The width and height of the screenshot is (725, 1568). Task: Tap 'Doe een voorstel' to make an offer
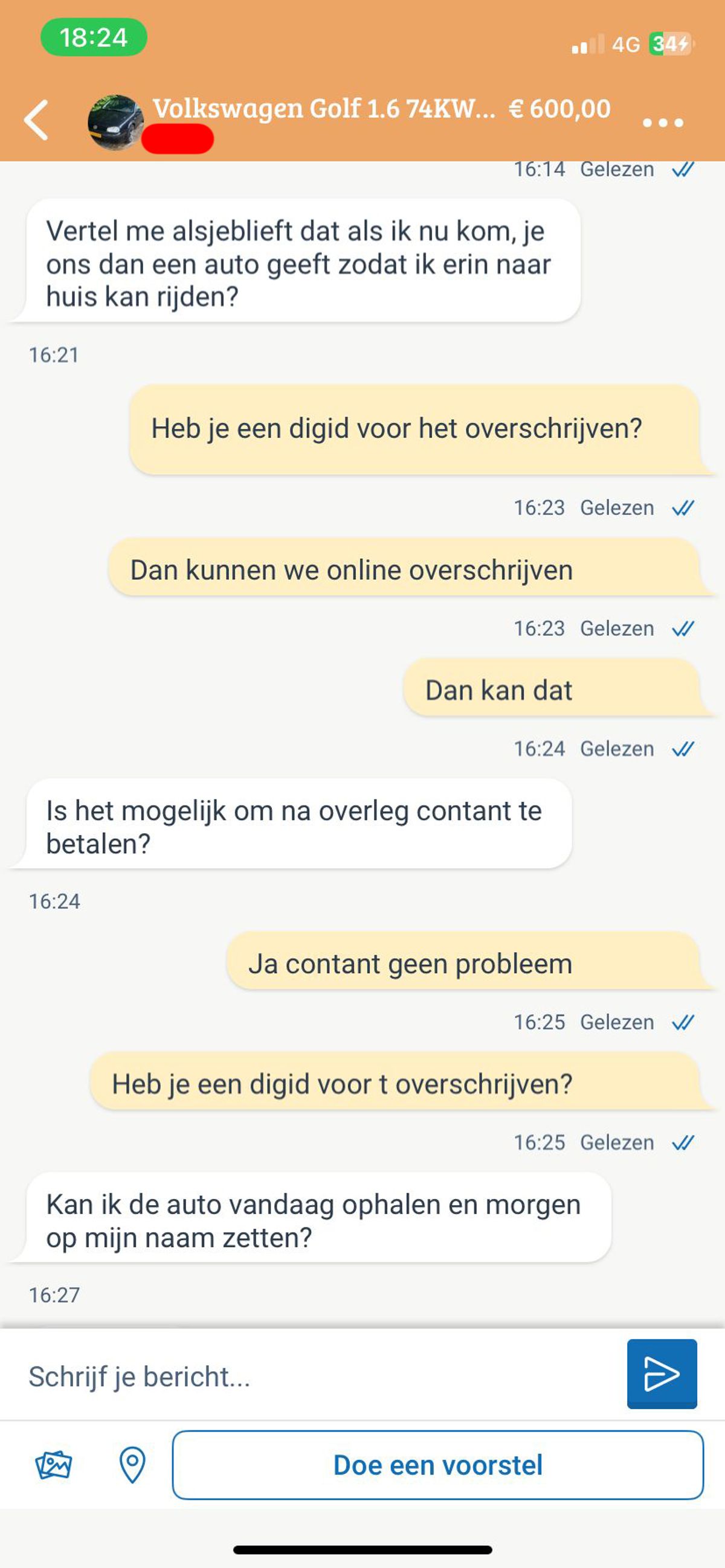pyautogui.click(x=437, y=1465)
